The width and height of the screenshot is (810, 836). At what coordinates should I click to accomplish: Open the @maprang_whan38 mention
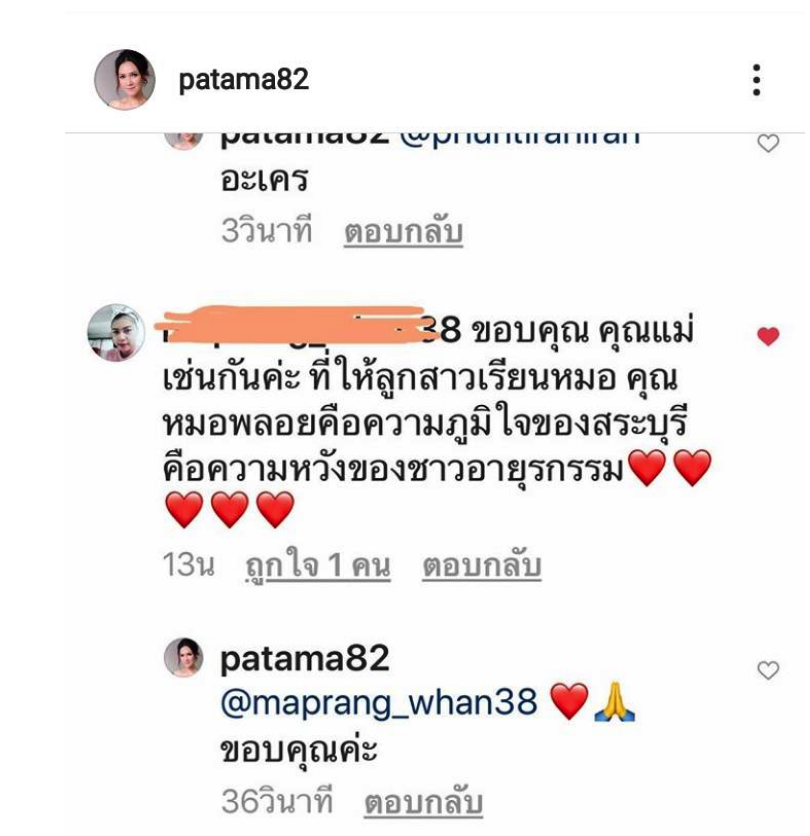379,704
